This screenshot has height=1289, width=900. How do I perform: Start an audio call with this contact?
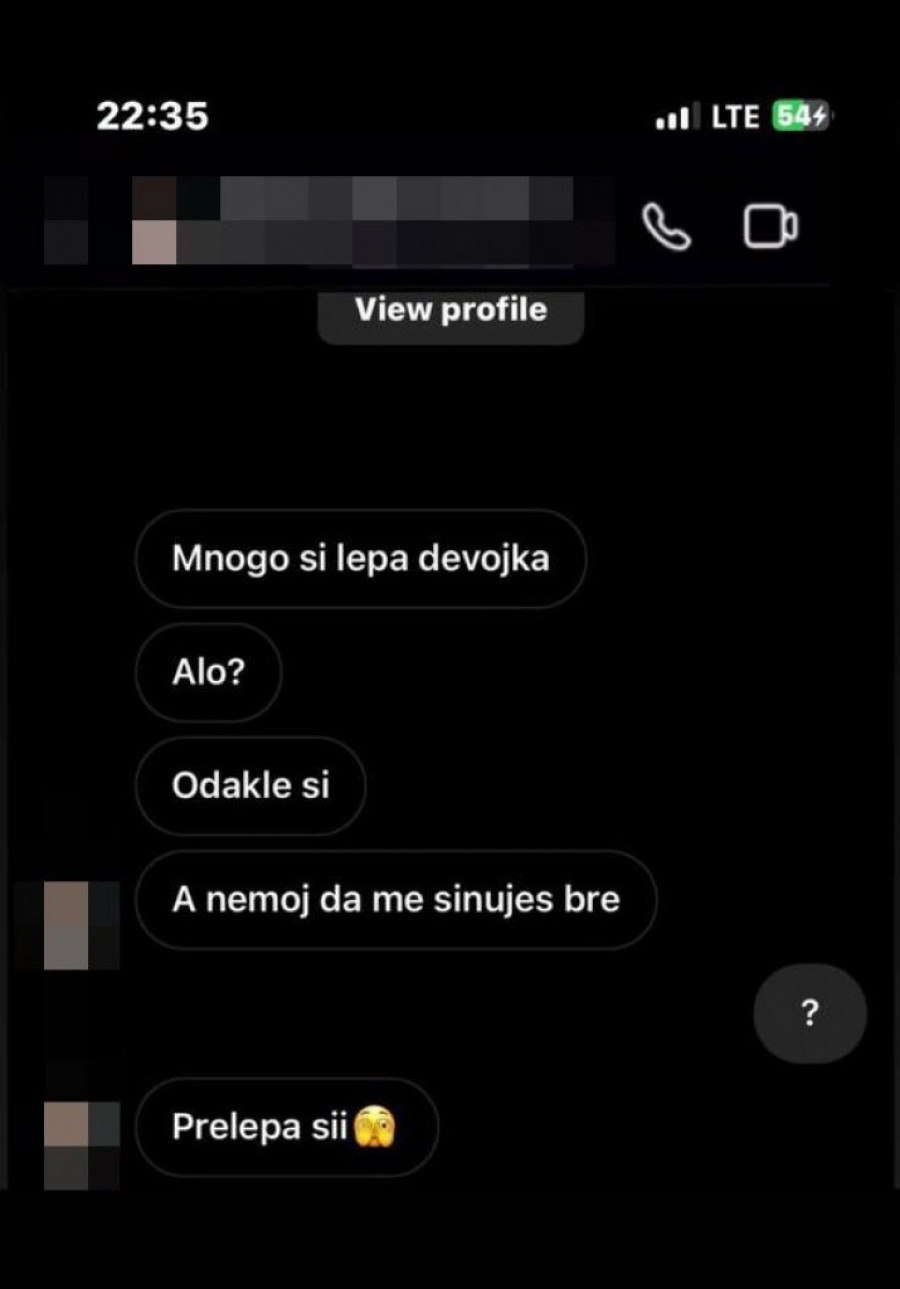pyautogui.click(x=666, y=227)
